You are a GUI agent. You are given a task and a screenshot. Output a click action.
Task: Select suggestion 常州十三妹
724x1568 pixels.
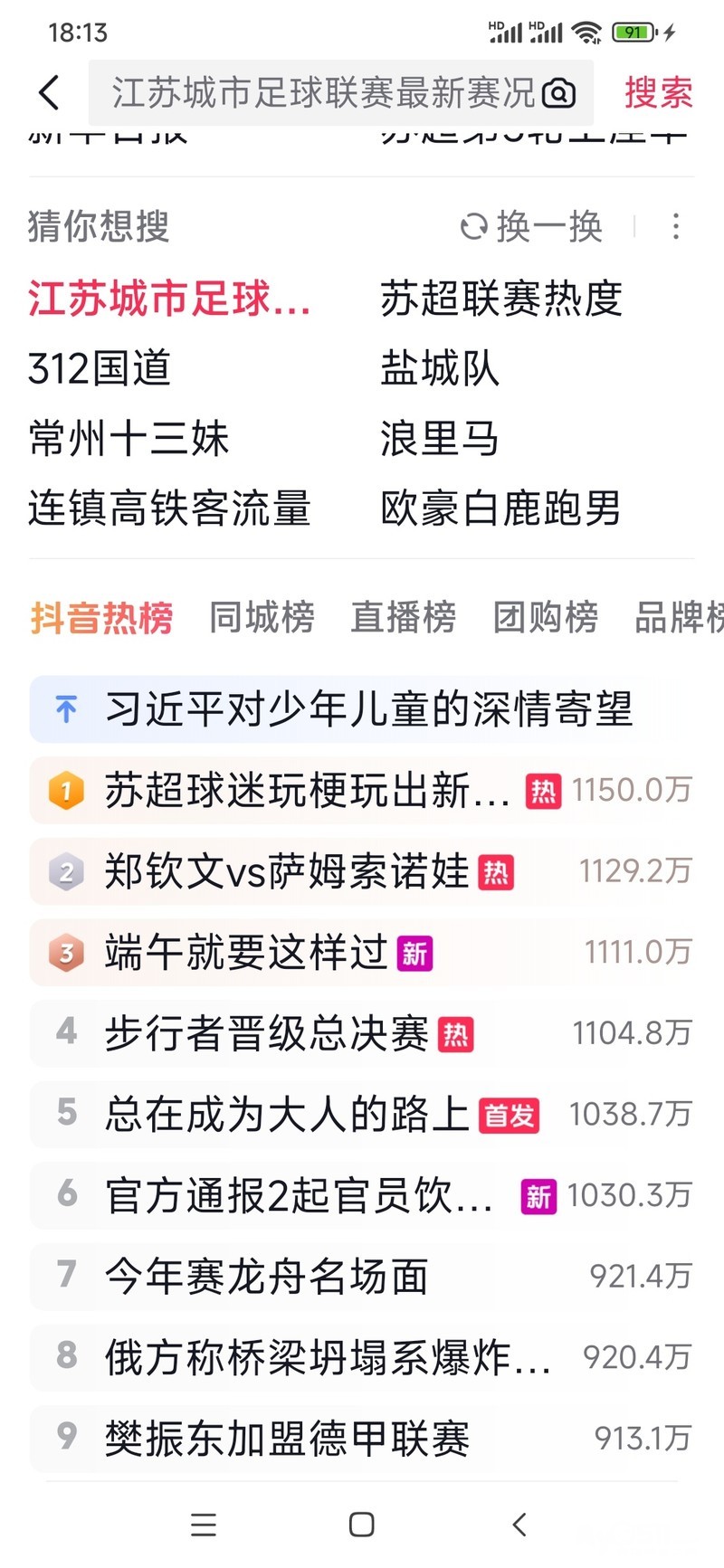129,439
